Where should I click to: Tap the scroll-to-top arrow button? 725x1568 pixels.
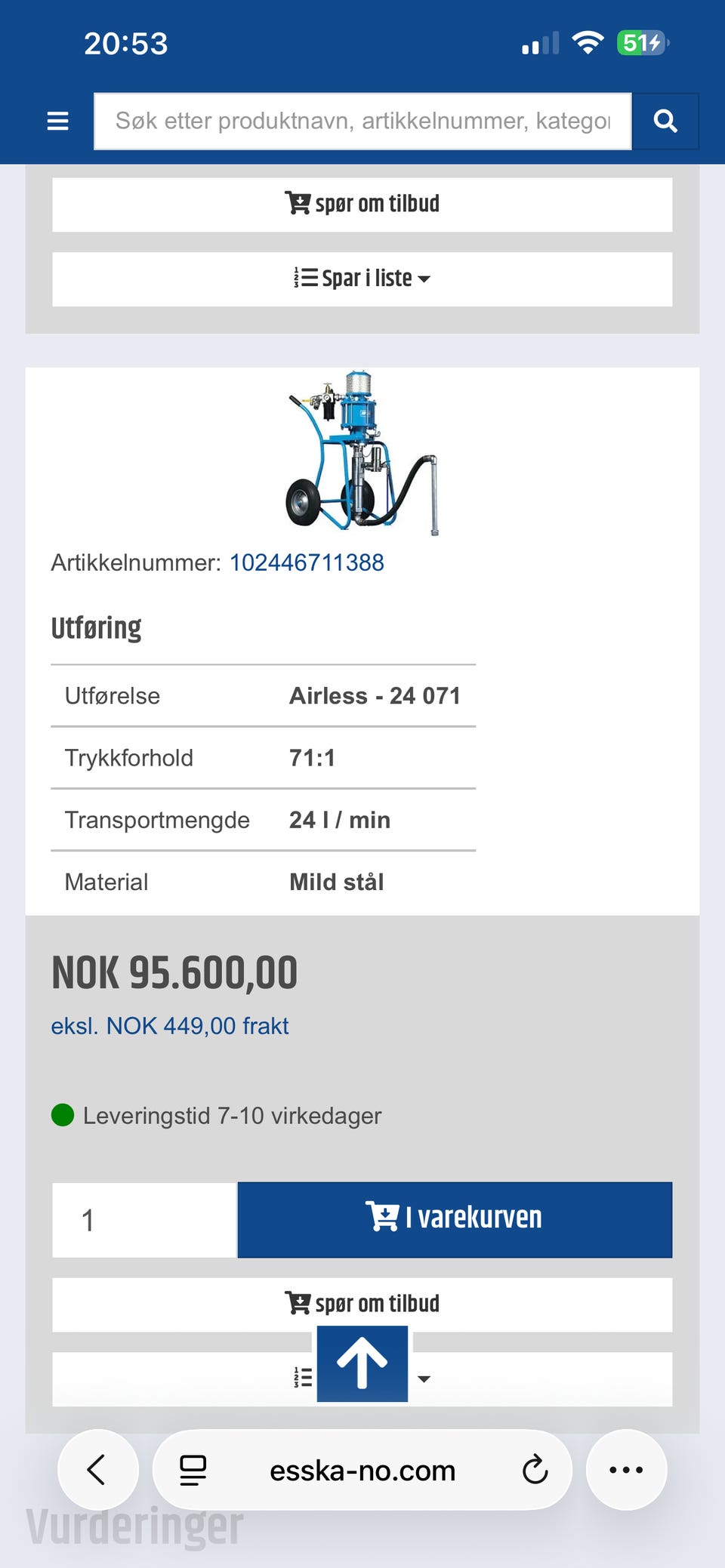tap(362, 1363)
